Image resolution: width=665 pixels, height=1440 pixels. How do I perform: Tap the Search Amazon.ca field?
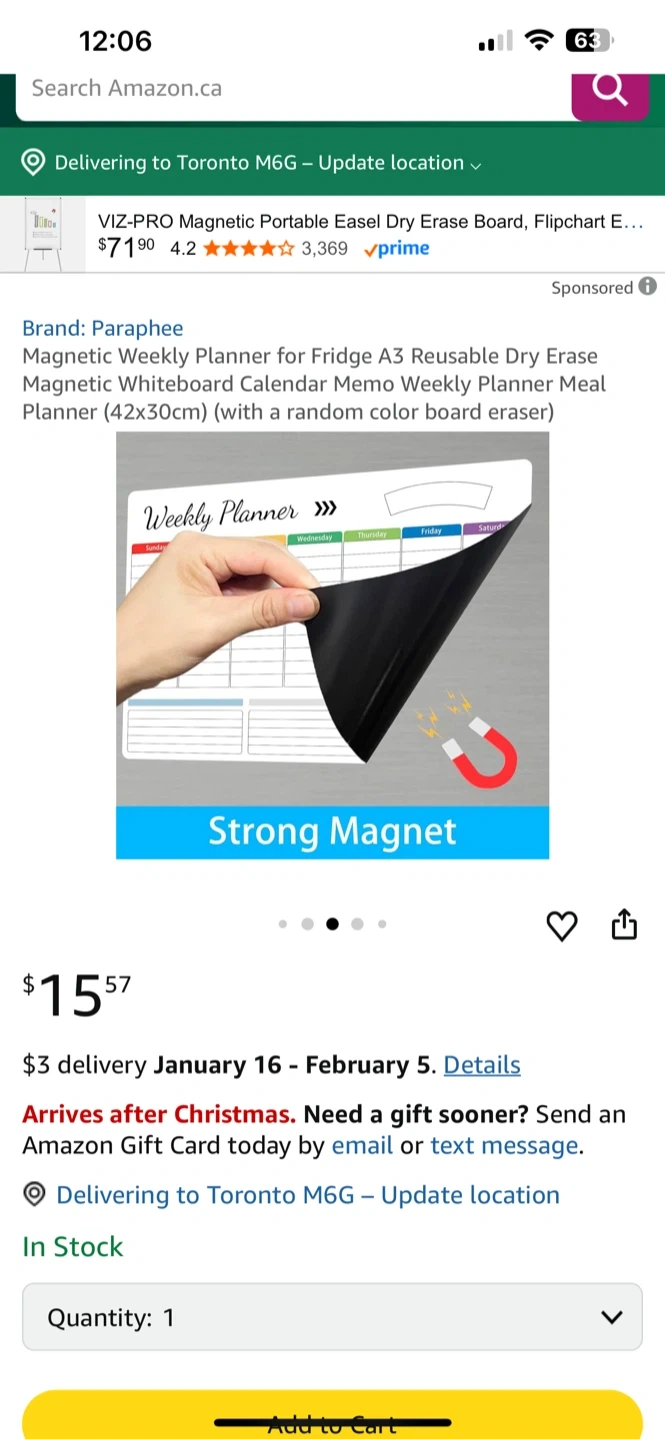(293, 90)
